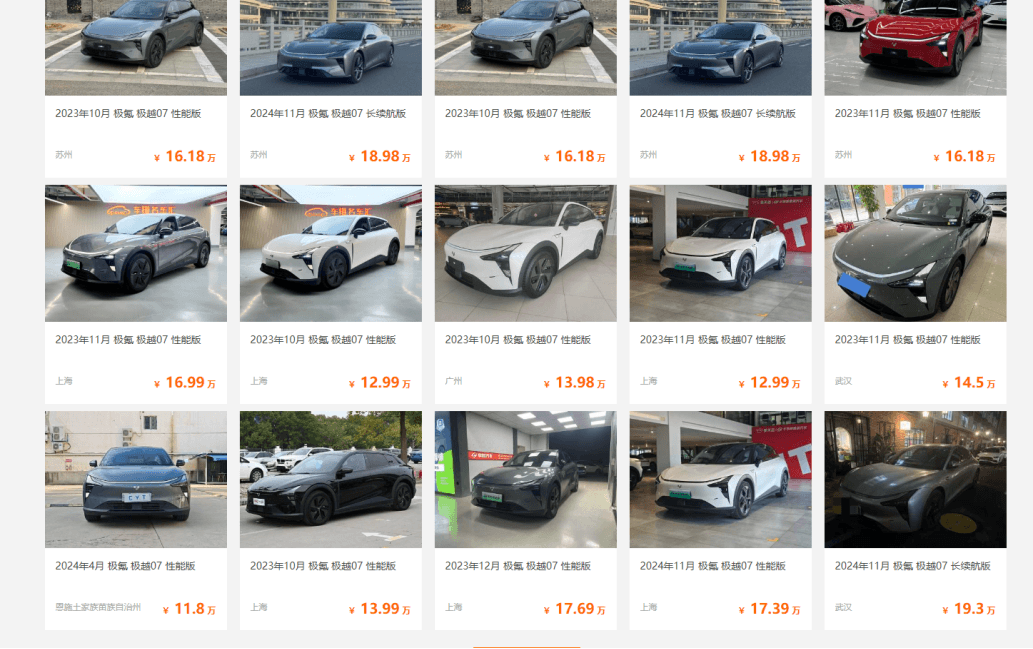View the 2023年10月 car priced 12.99万
The width and height of the screenshot is (1033, 649).
pyautogui.click(x=330, y=254)
